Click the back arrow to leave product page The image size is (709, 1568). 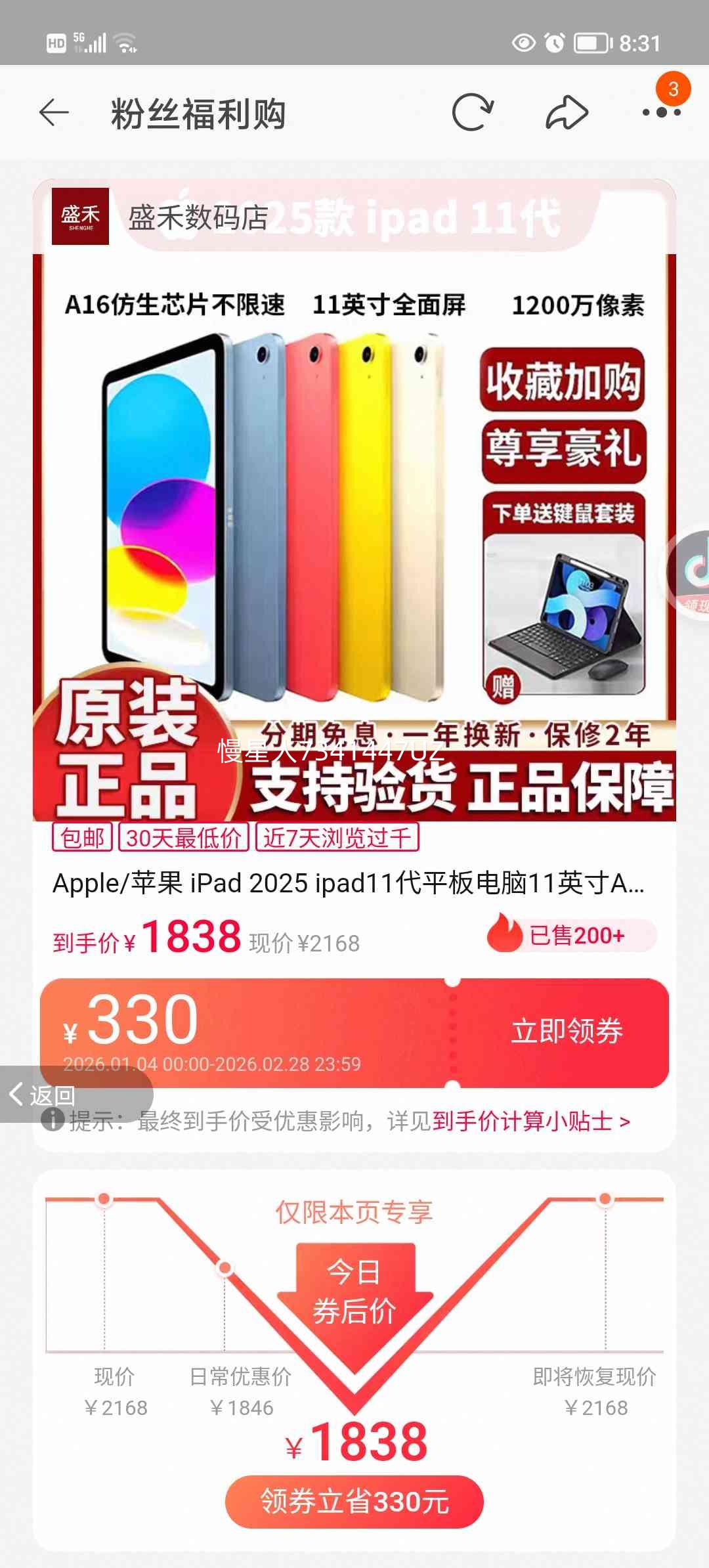pos(53,112)
